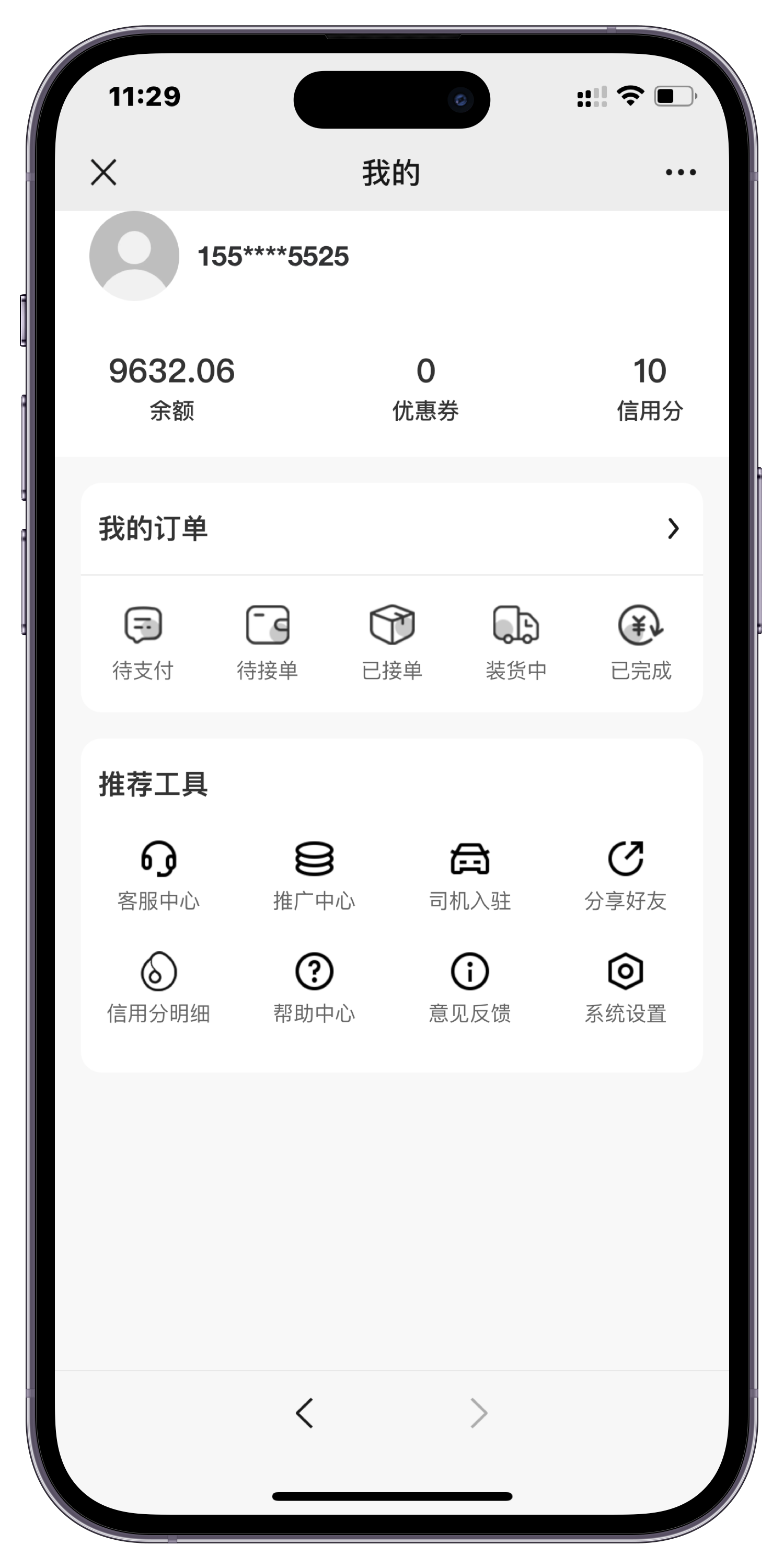Tap the profile avatar

pos(134,256)
